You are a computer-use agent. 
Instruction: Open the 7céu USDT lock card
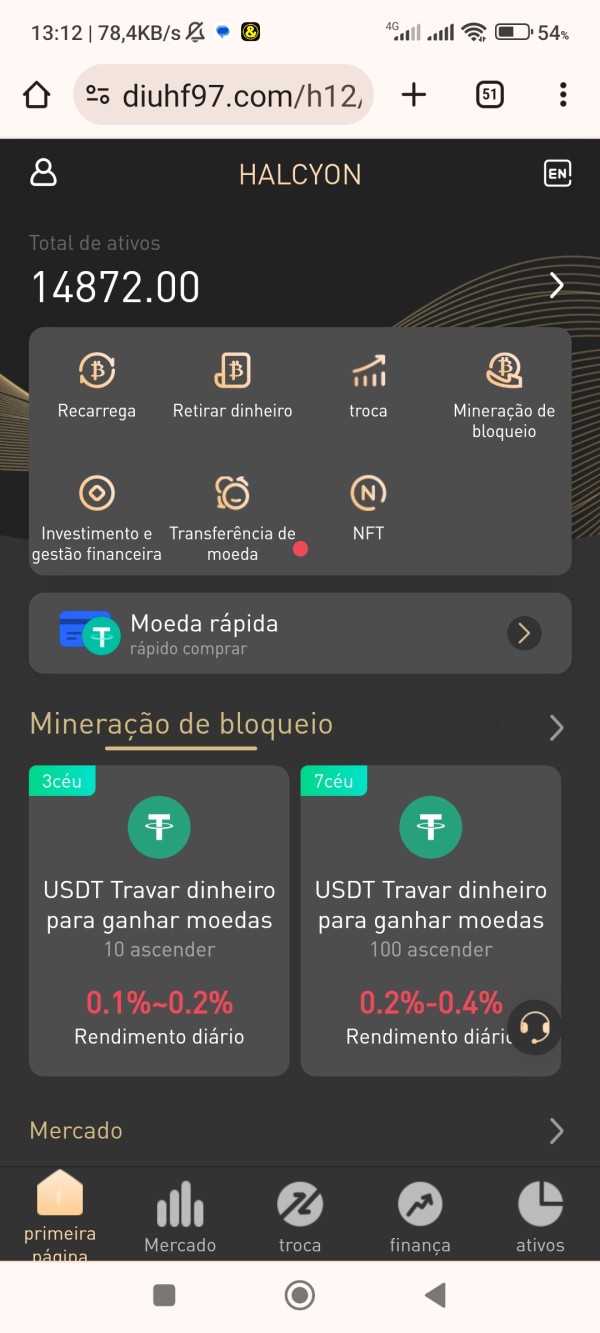(x=431, y=921)
